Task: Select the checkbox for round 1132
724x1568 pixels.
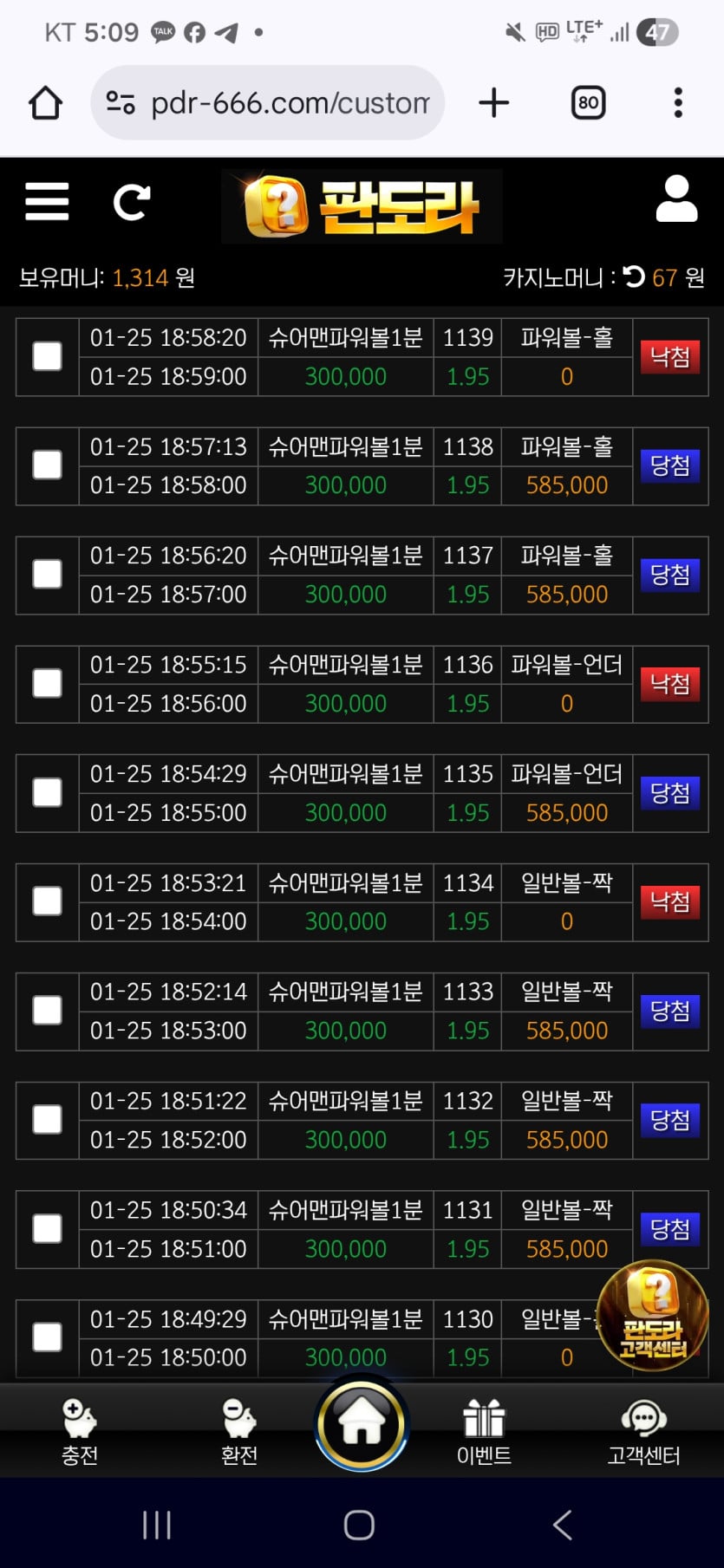Action: (47, 1119)
